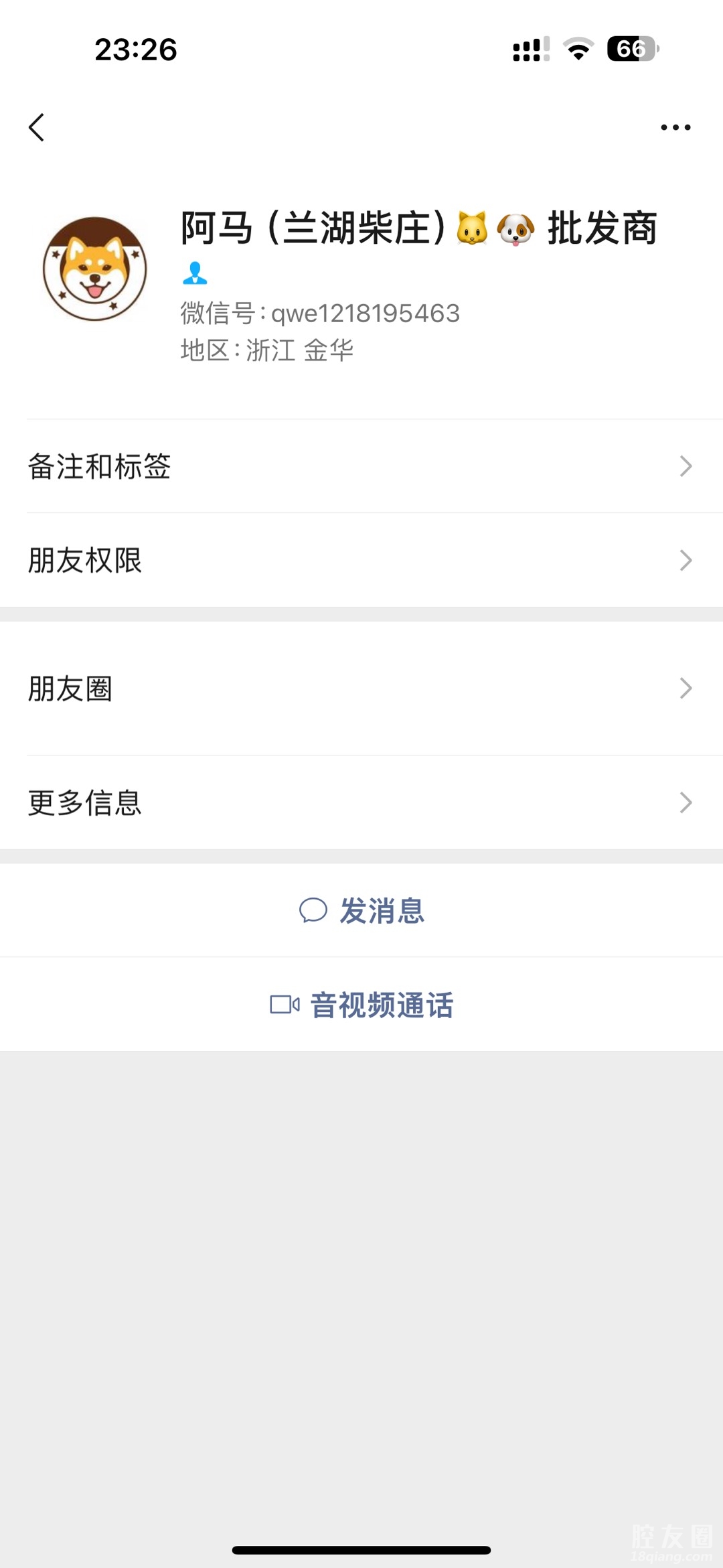
Task: Tap 发消息 to send a message
Action: point(361,911)
